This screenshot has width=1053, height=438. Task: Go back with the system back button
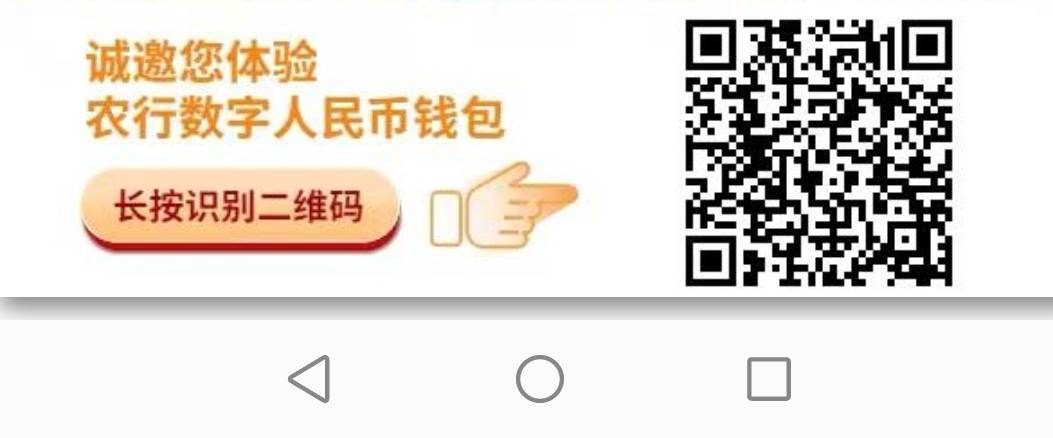(309, 379)
